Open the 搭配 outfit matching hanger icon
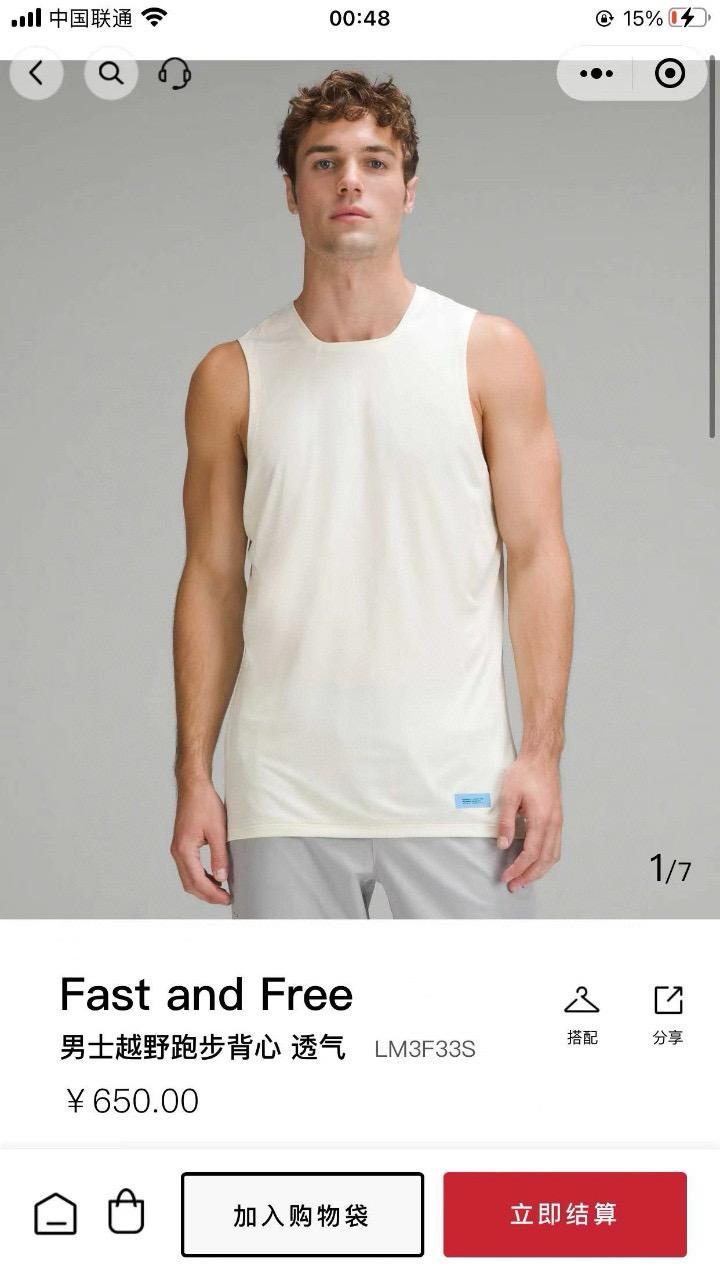Viewport: 720px width, 1280px height. [582, 1014]
